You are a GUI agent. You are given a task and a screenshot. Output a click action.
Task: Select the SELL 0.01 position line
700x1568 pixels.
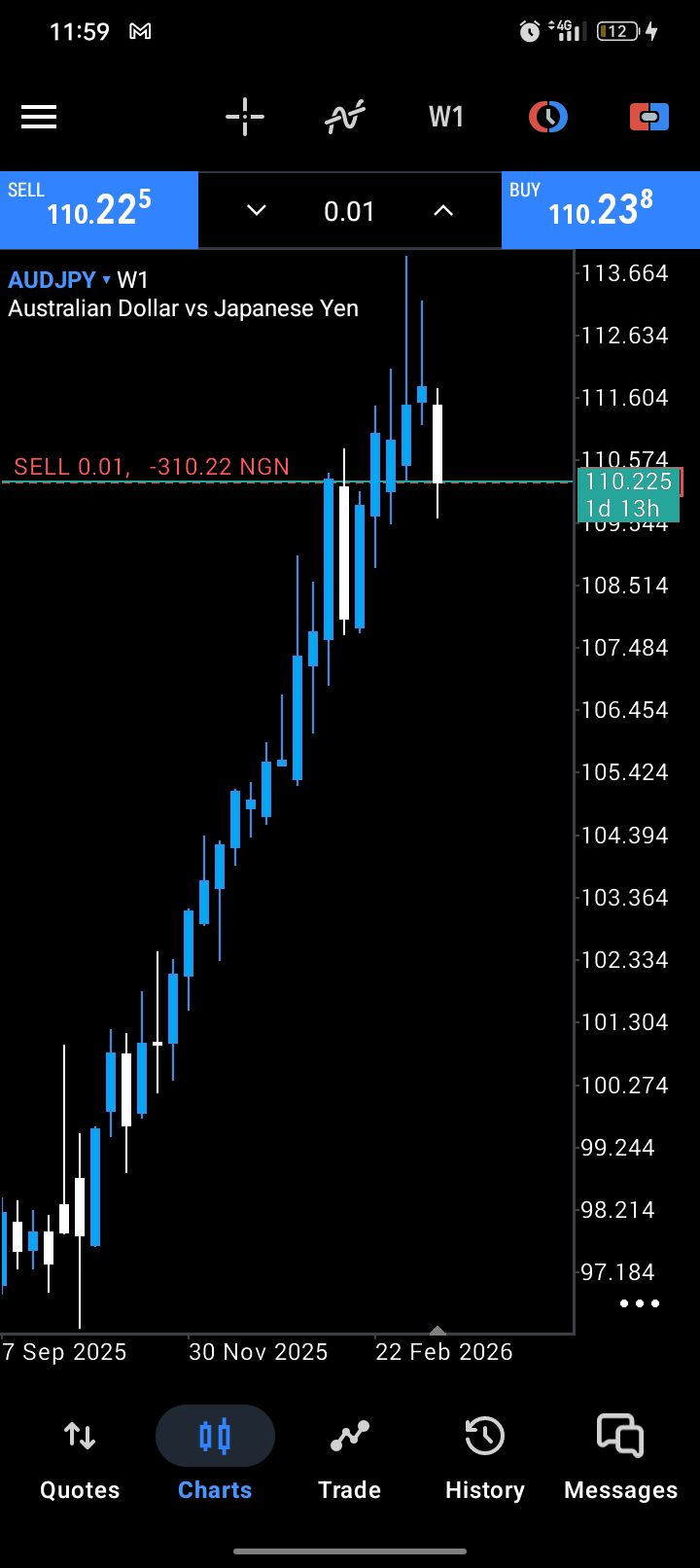(x=152, y=468)
